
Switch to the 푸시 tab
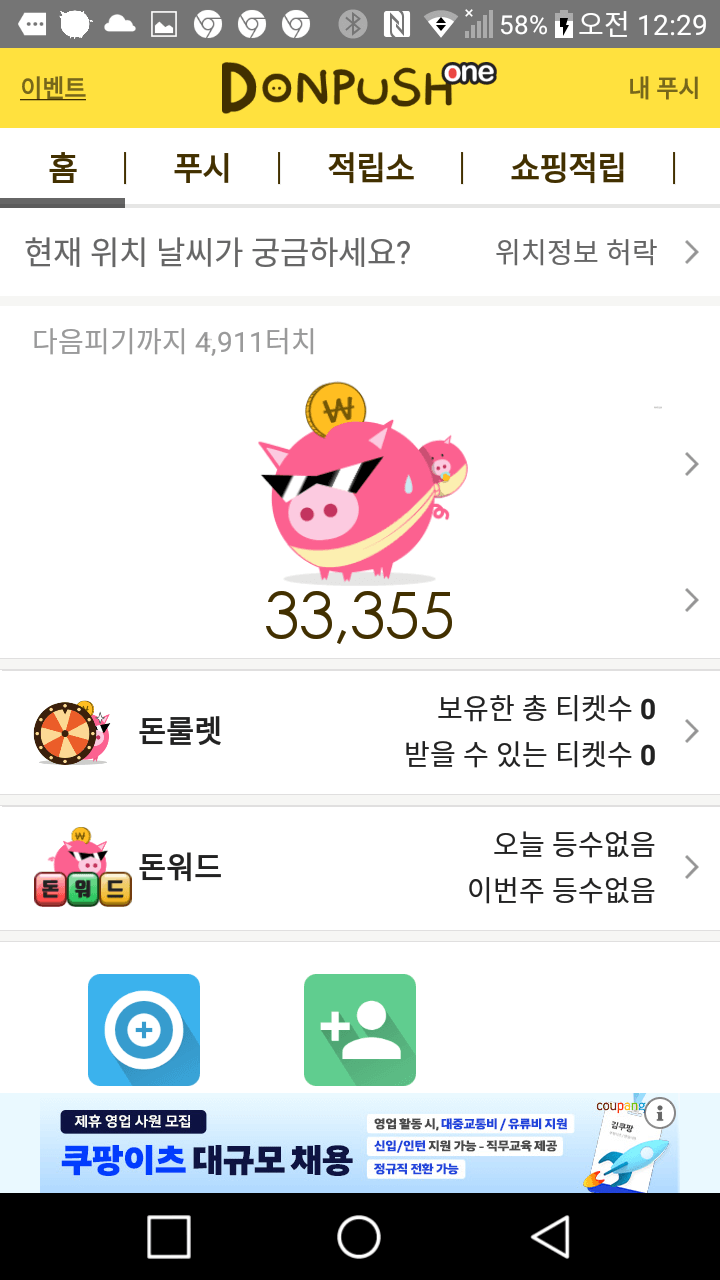click(x=202, y=168)
